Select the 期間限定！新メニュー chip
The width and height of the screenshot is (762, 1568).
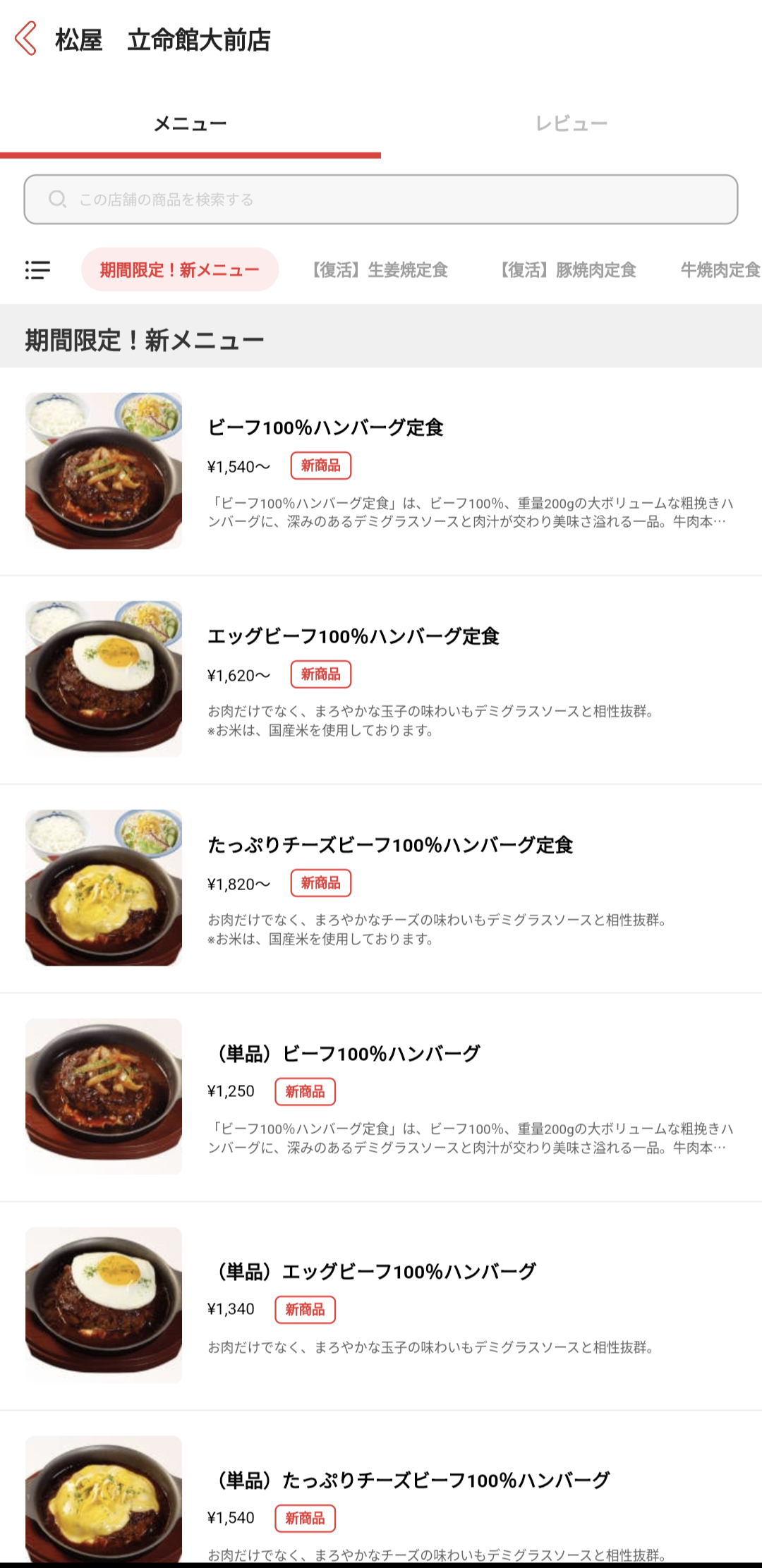pyautogui.click(x=180, y=269)
